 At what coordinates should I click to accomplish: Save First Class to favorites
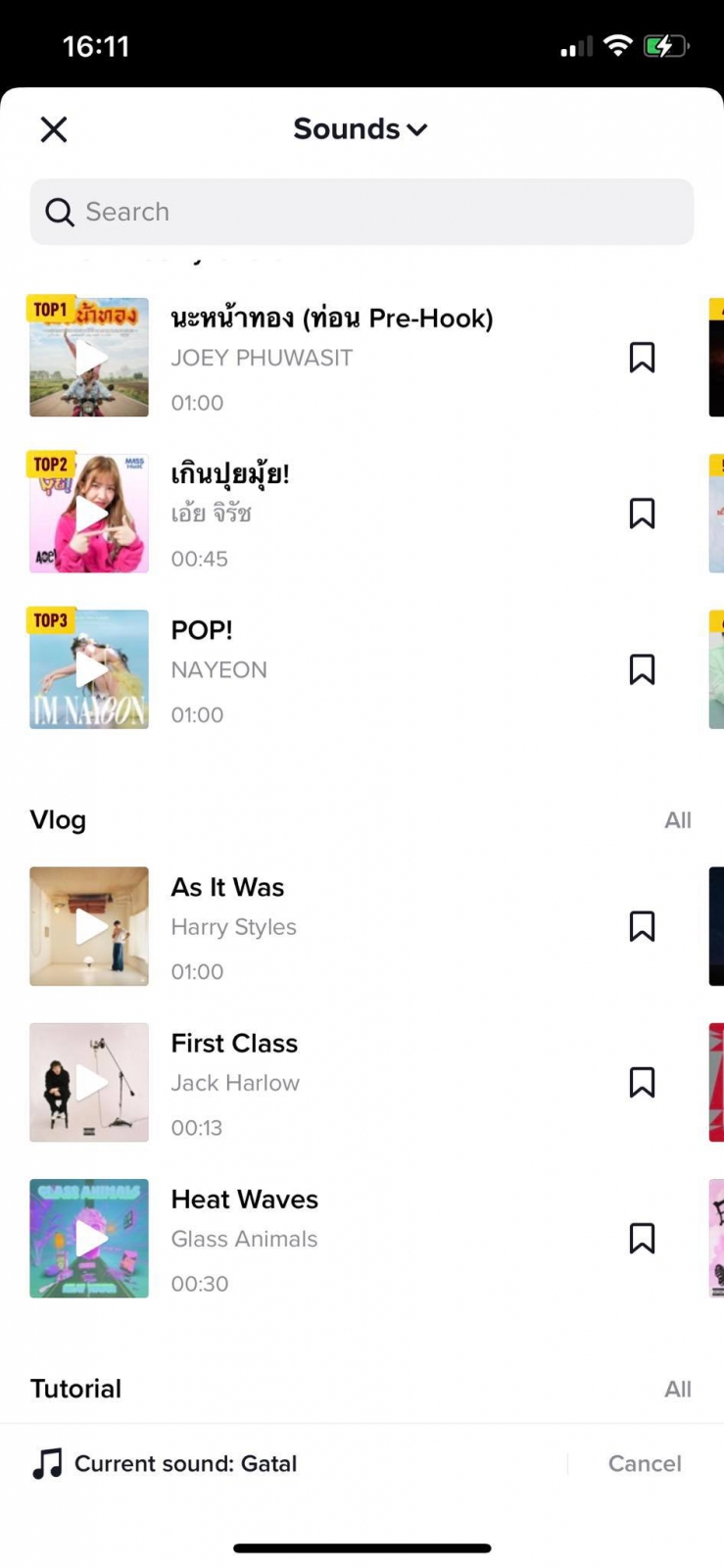(642, 1082)
